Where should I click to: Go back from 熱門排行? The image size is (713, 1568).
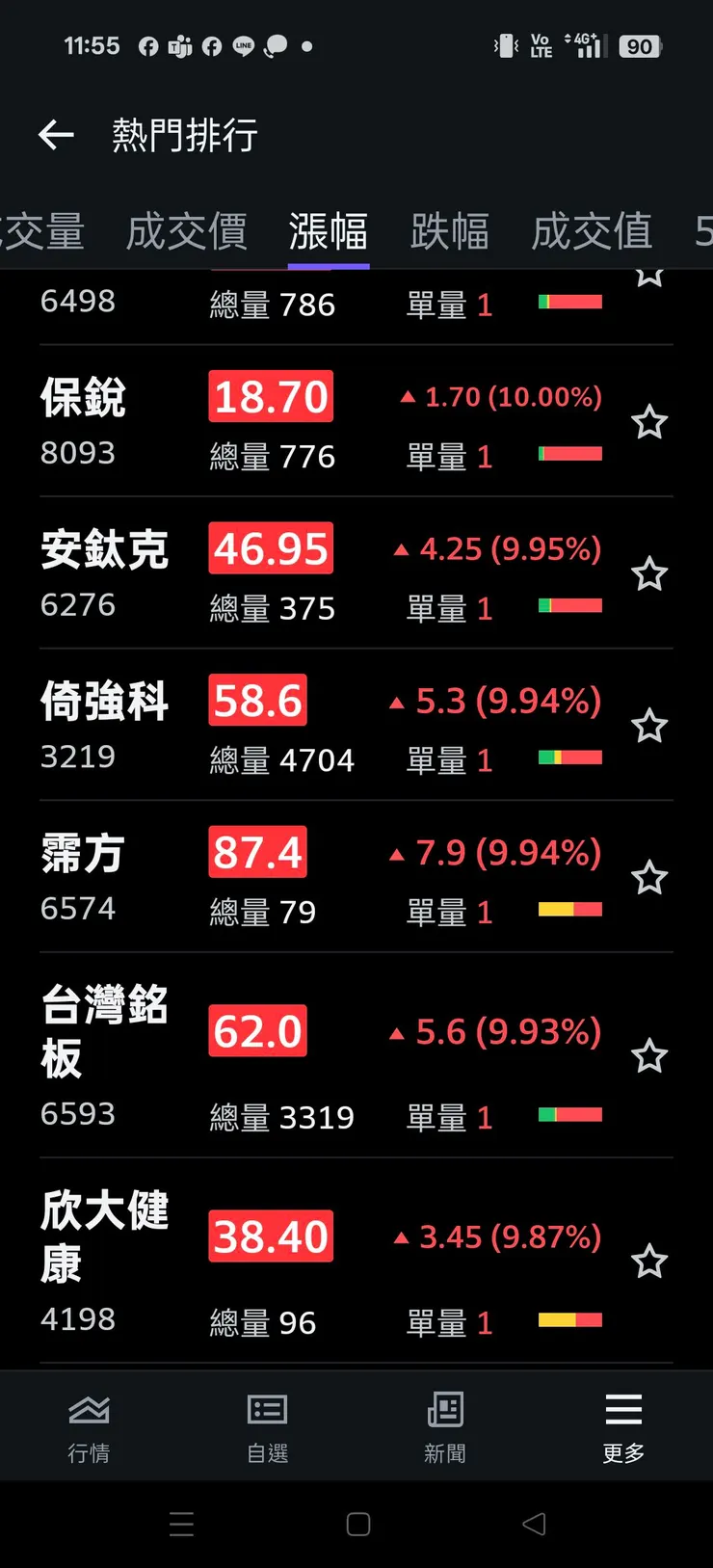coord(56,135)
